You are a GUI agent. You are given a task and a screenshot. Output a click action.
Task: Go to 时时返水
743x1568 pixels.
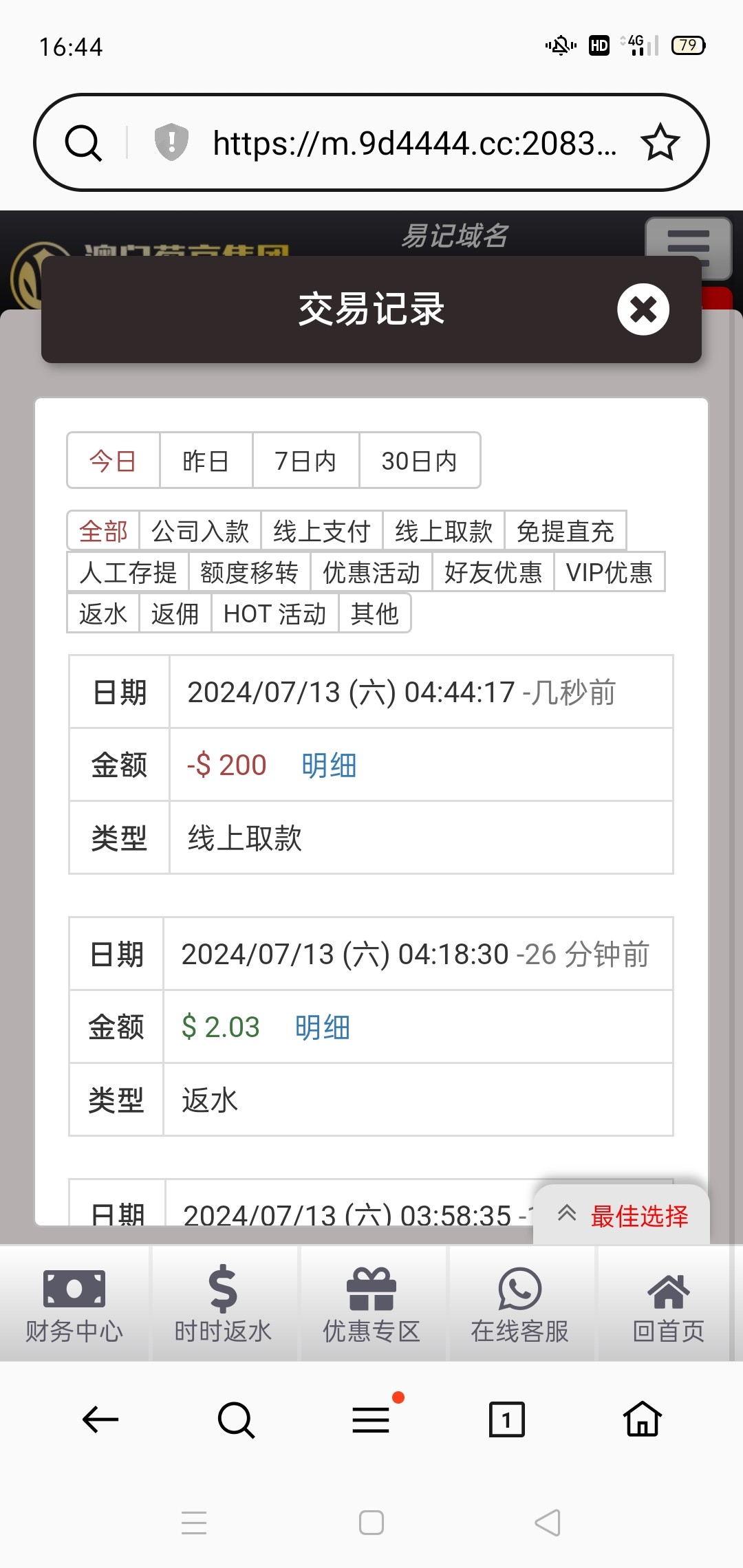pos(223,1304)
